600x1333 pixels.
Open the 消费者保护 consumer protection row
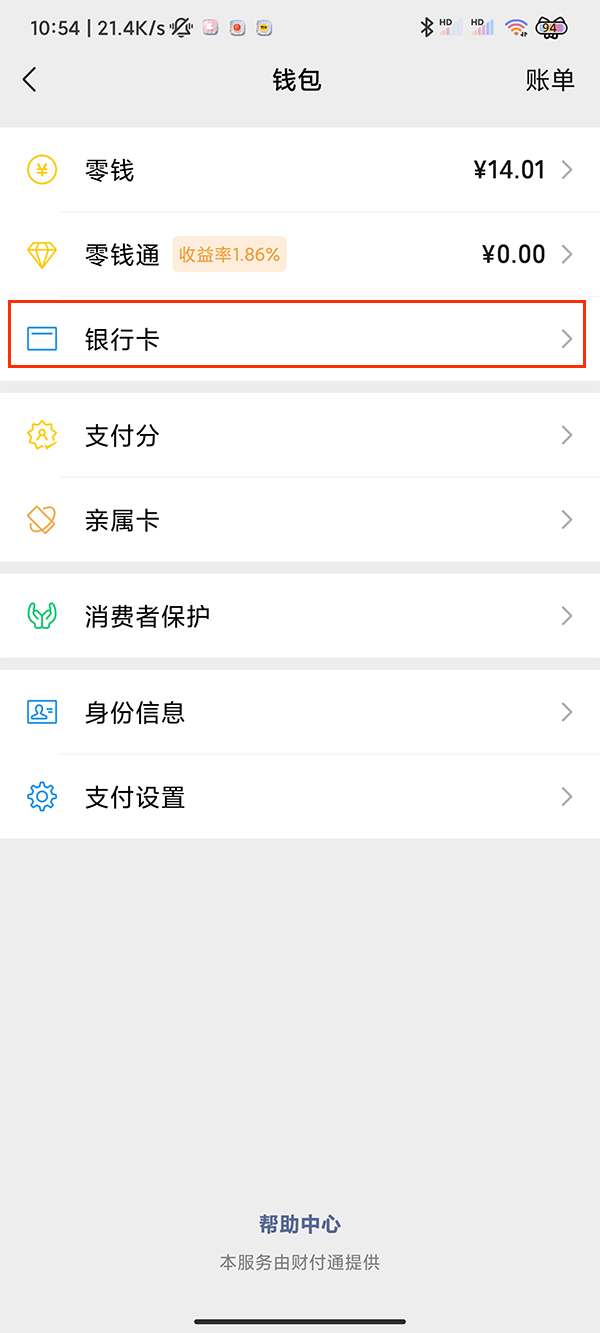pos(300,616)
